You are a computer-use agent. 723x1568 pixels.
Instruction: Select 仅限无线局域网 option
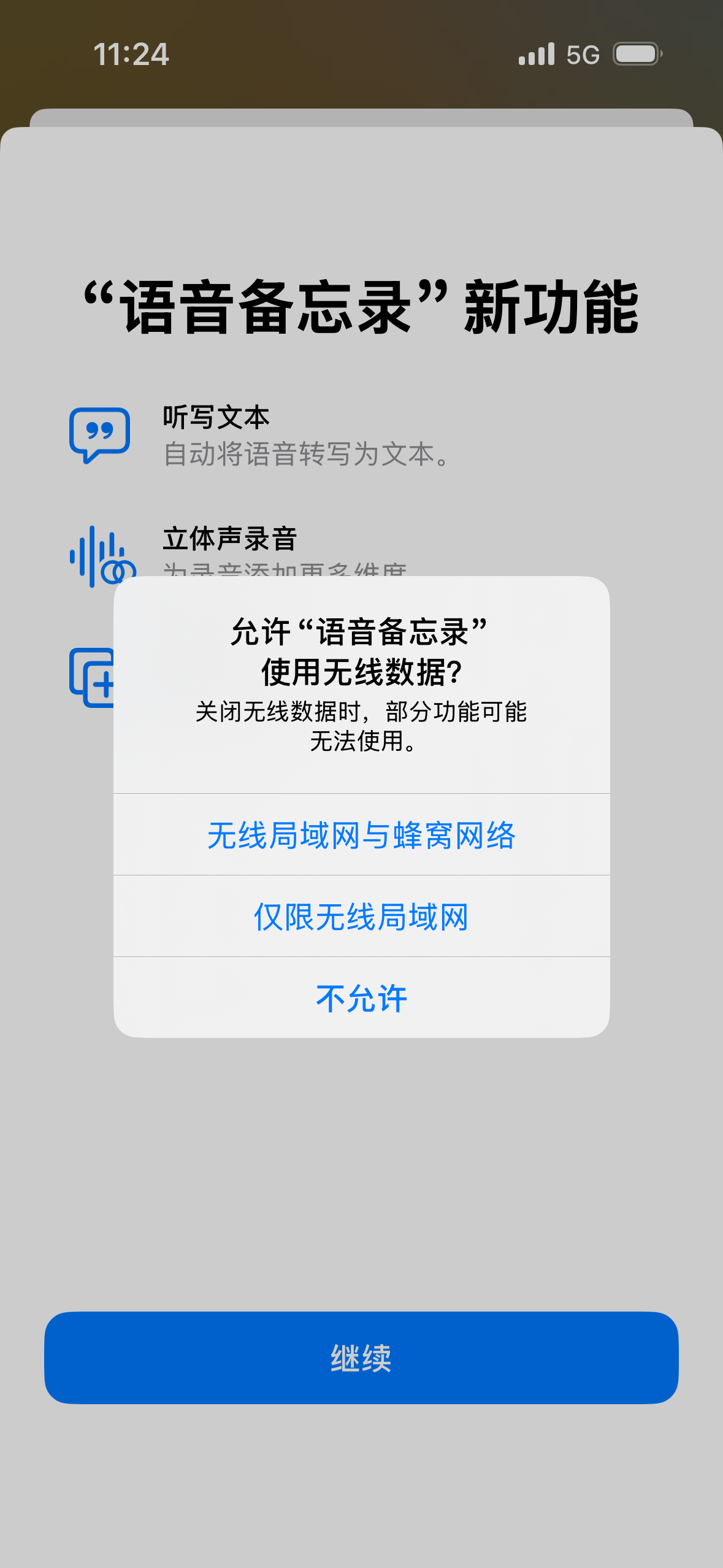[361, 917]
